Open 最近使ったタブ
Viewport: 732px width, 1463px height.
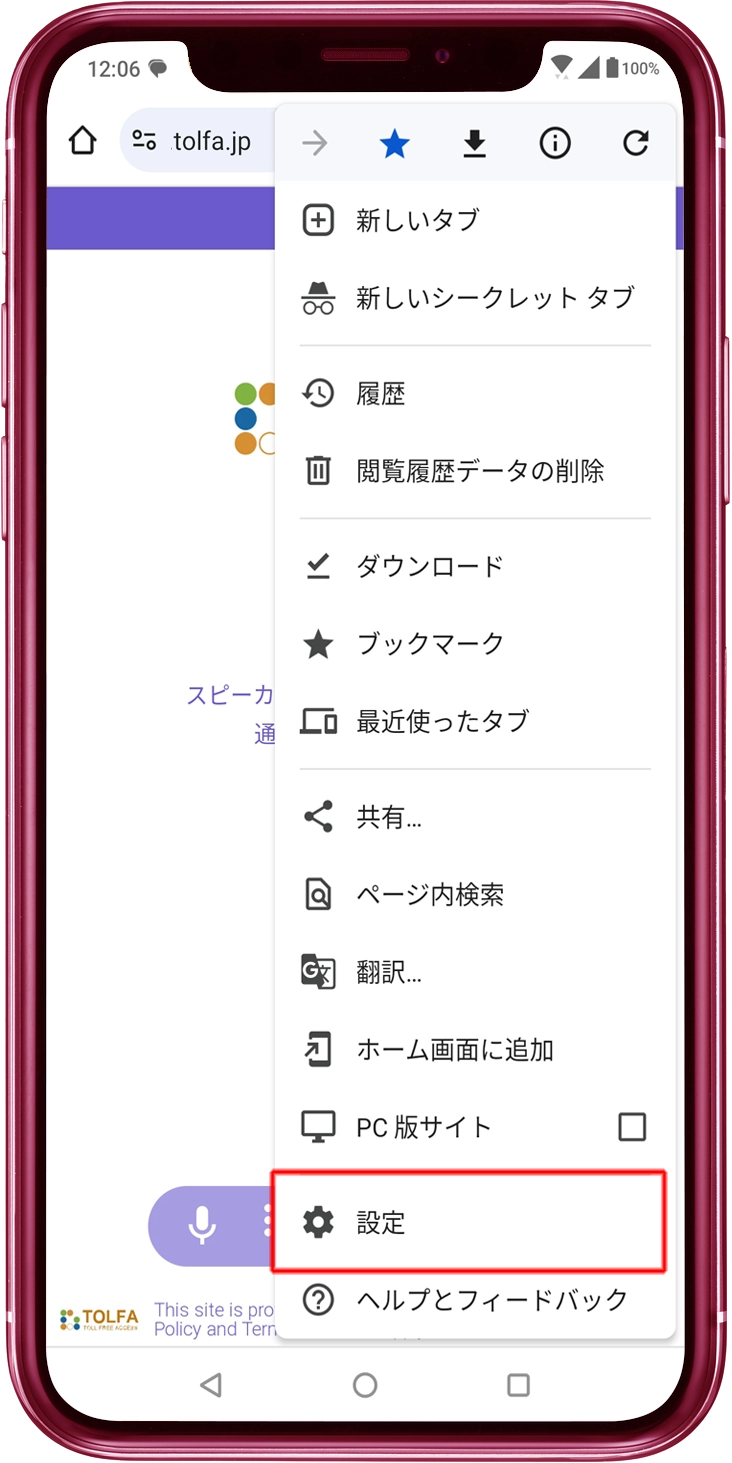(x=442, y=720)
